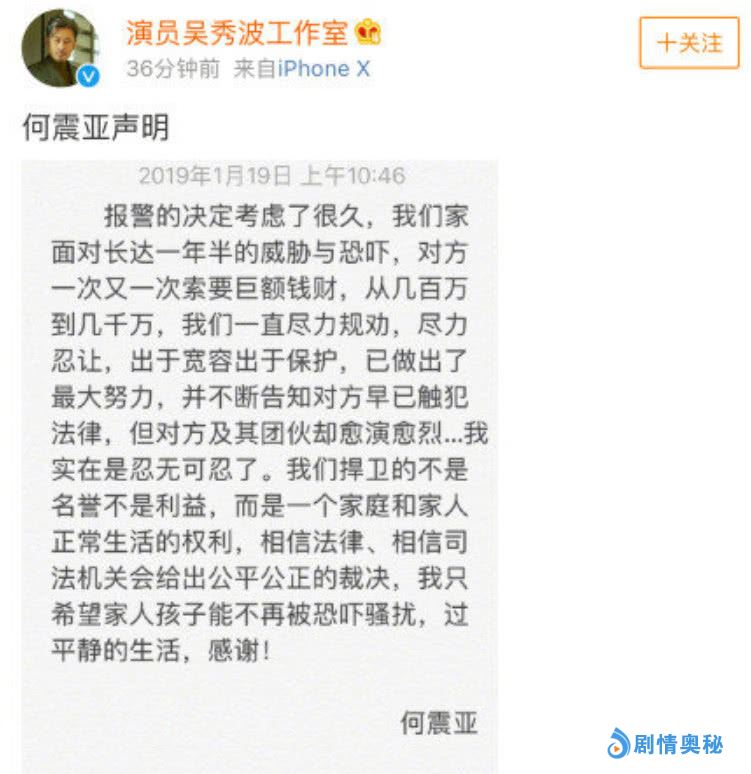Open the profile avatar of 演员吴秀波工作室
Image resolution: width=751 pixels, height=774 pixels.
[x=60, y=48]
